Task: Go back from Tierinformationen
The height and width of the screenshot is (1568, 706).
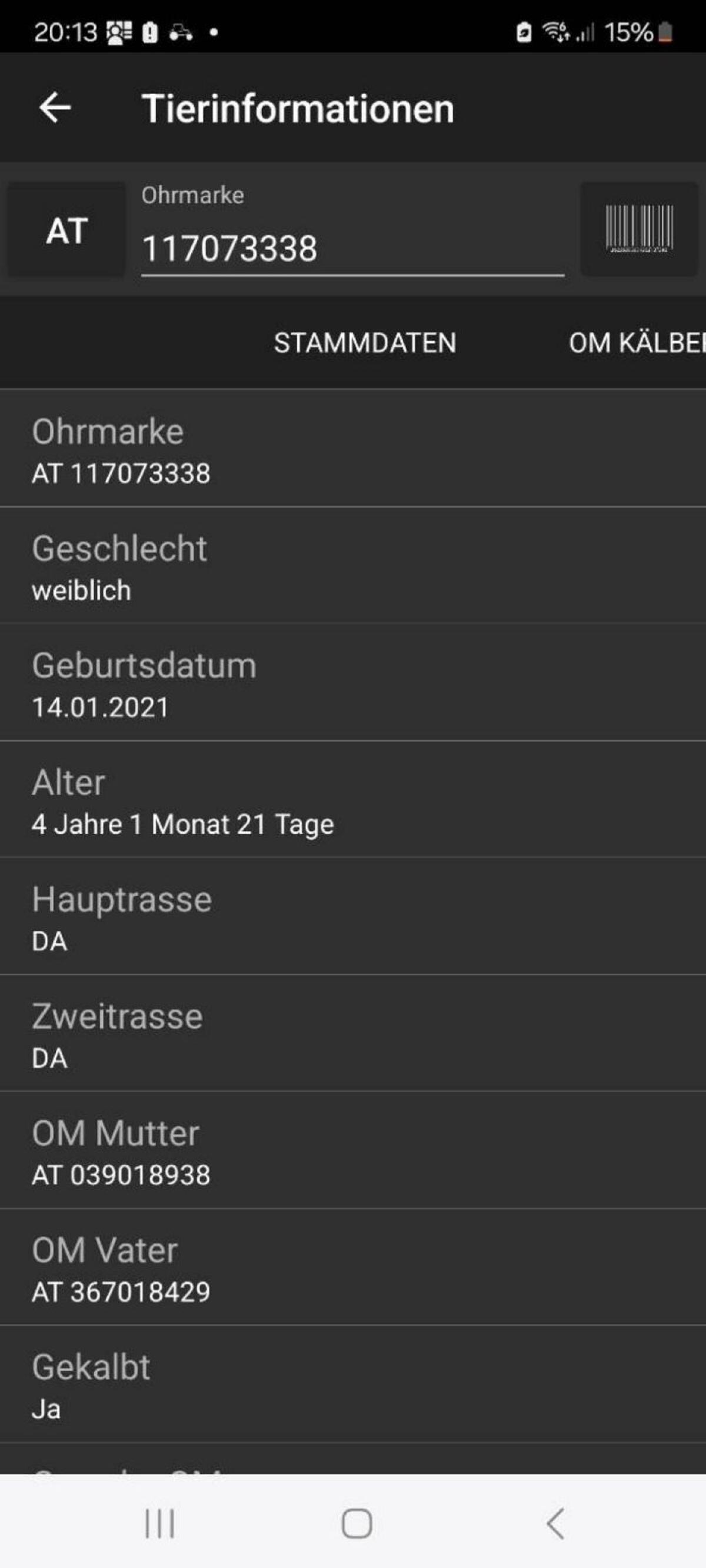Action: [x=55, y=108]
